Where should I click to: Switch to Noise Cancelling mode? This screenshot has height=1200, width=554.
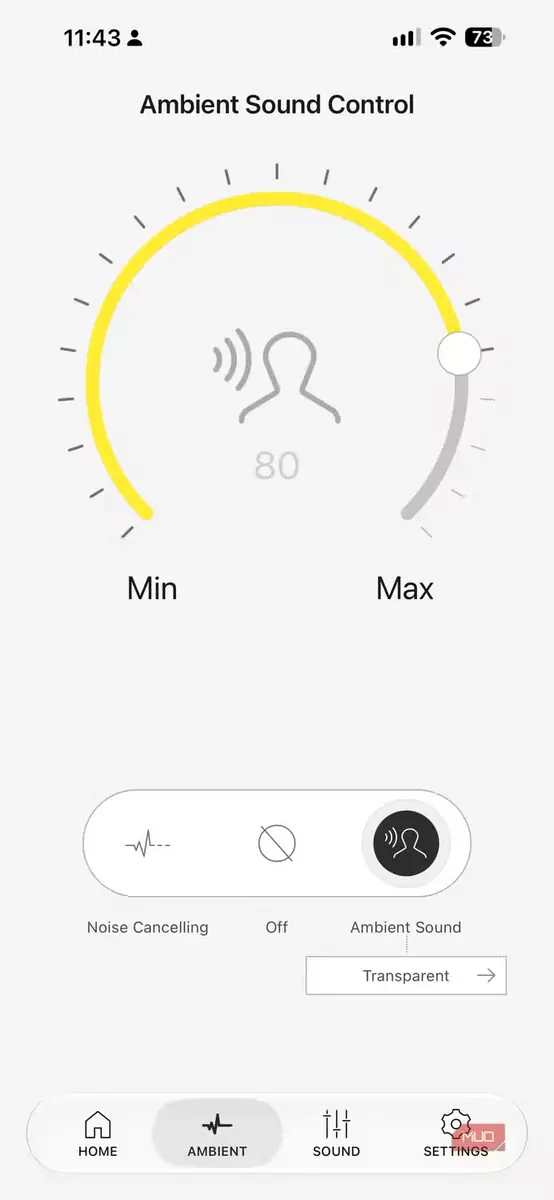[x=148, y=845]
